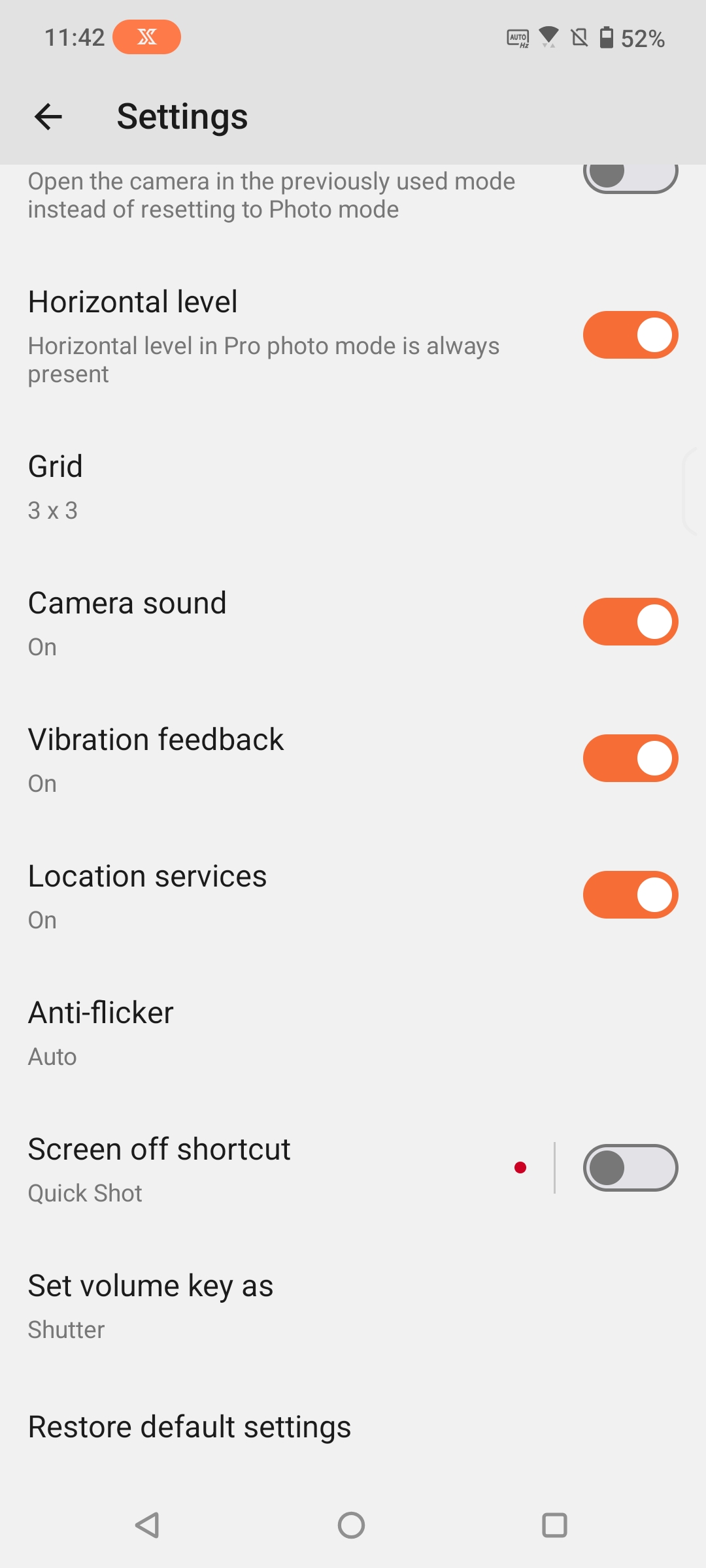Open recent apps overview
The width and height of the screenshot is (706, 1568).
click(x=554, y=1526)
